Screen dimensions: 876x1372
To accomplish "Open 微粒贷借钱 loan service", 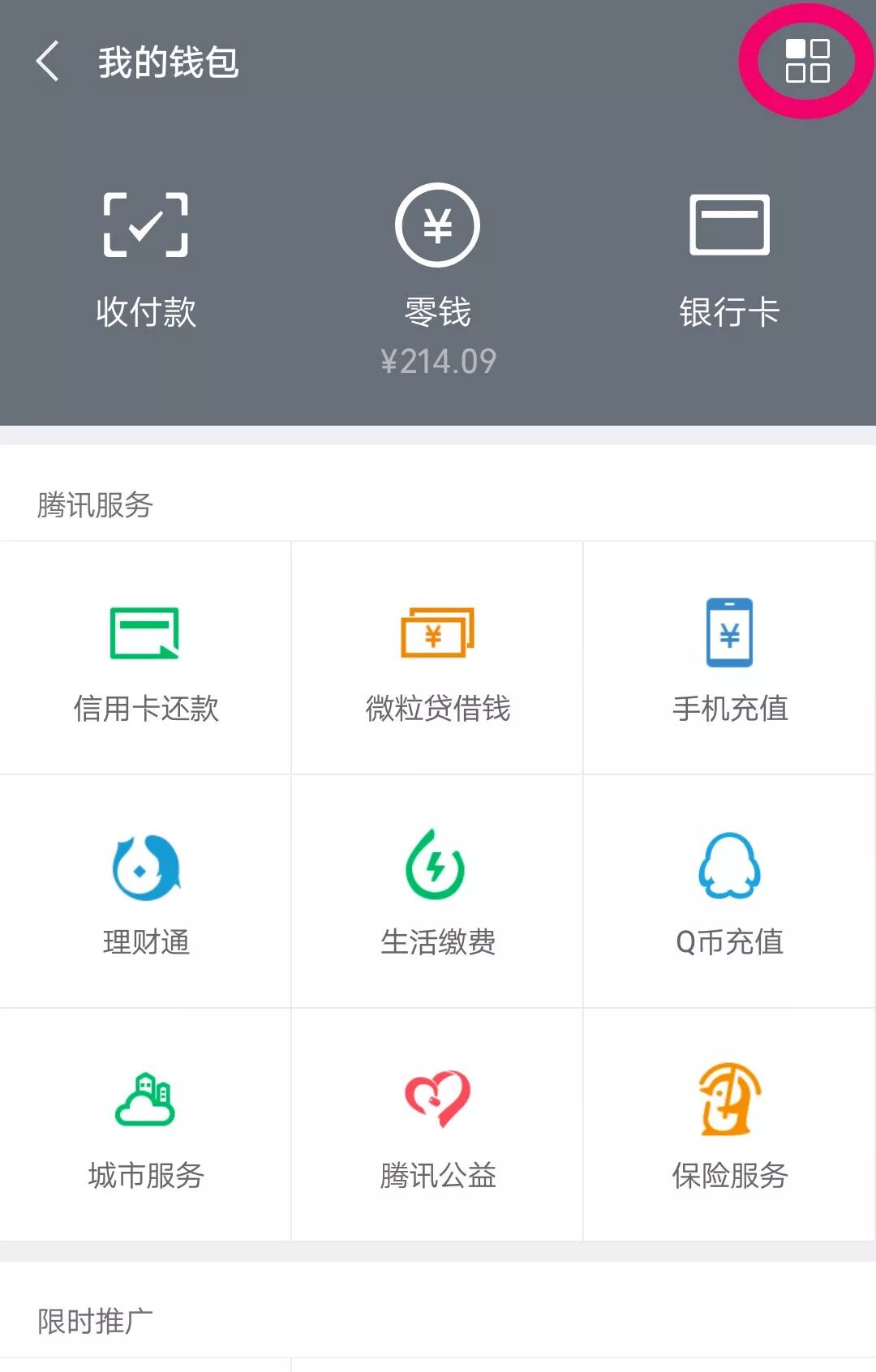I will 438,658.
